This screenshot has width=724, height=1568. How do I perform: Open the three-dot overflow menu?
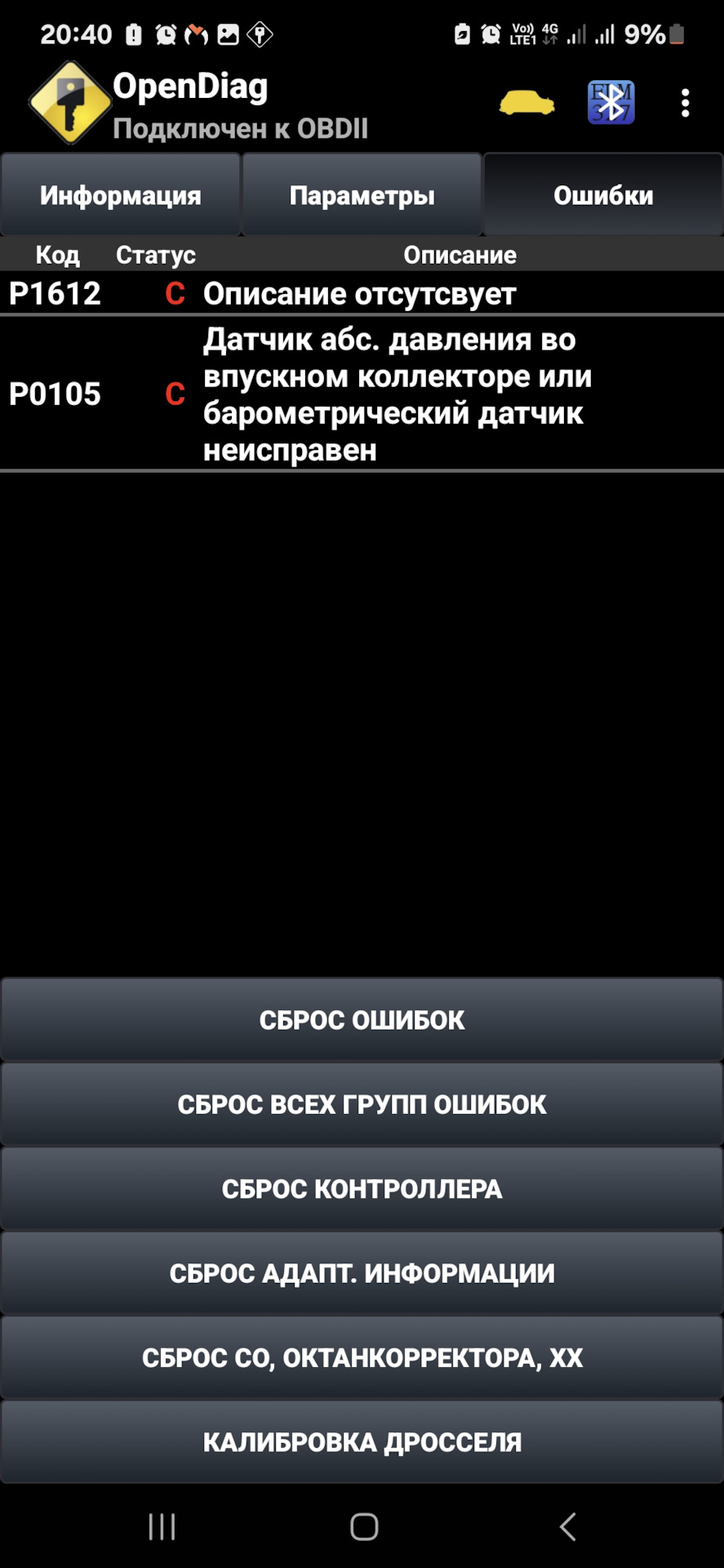click(685, 104)
